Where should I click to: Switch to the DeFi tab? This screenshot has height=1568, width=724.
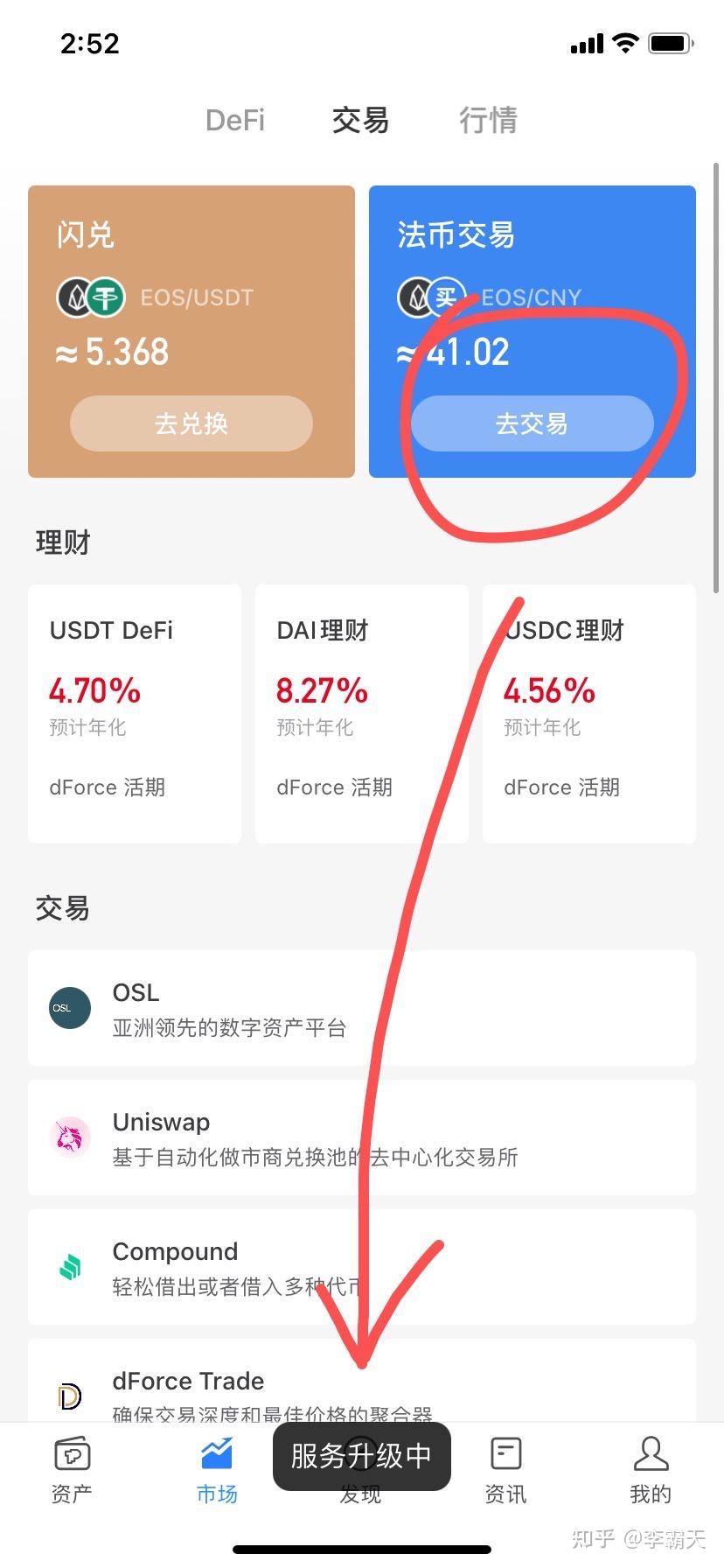pyautogui.click(x=234, y=121)
